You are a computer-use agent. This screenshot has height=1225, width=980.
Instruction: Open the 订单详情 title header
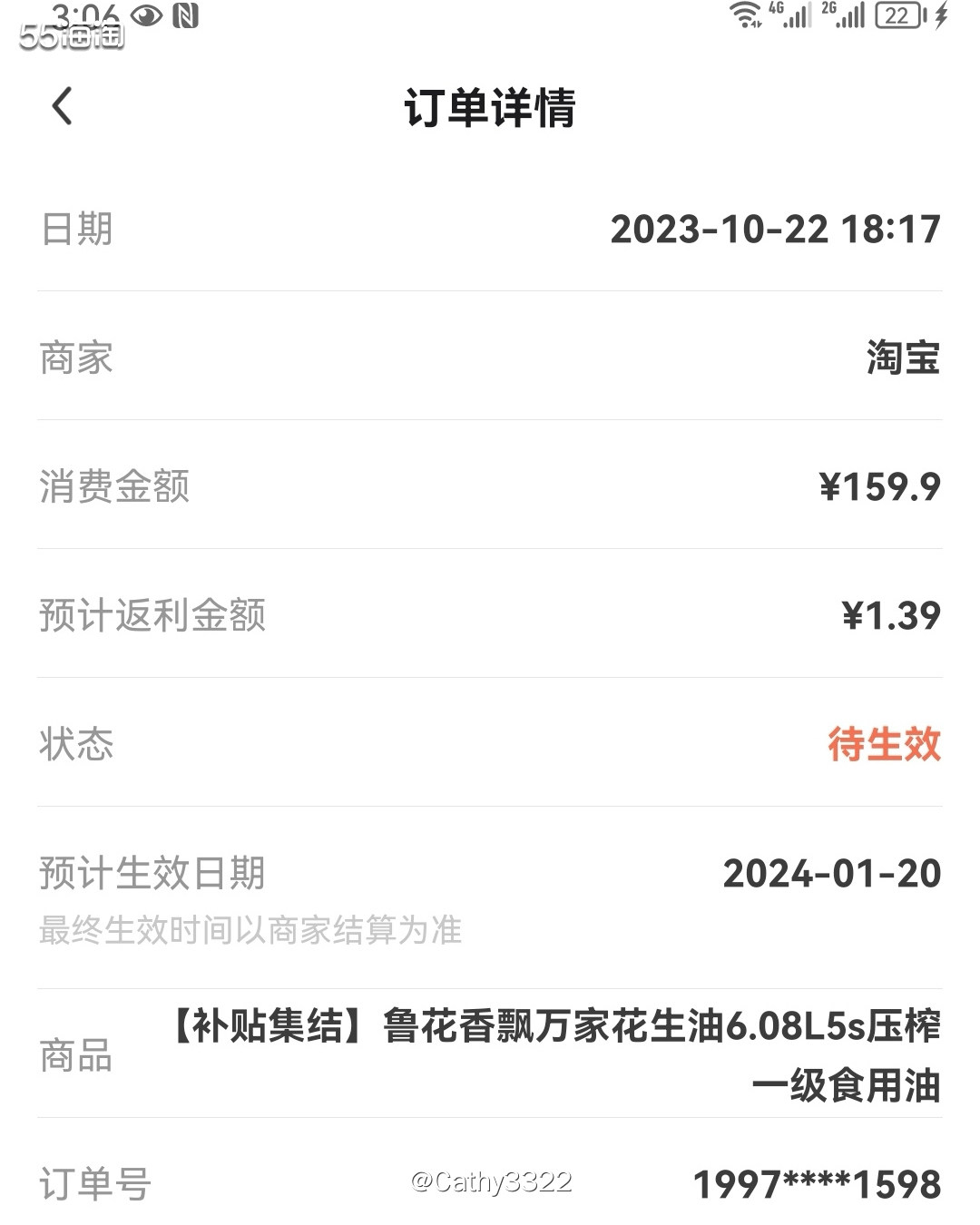pyautogui.click(x=490, y=109)
